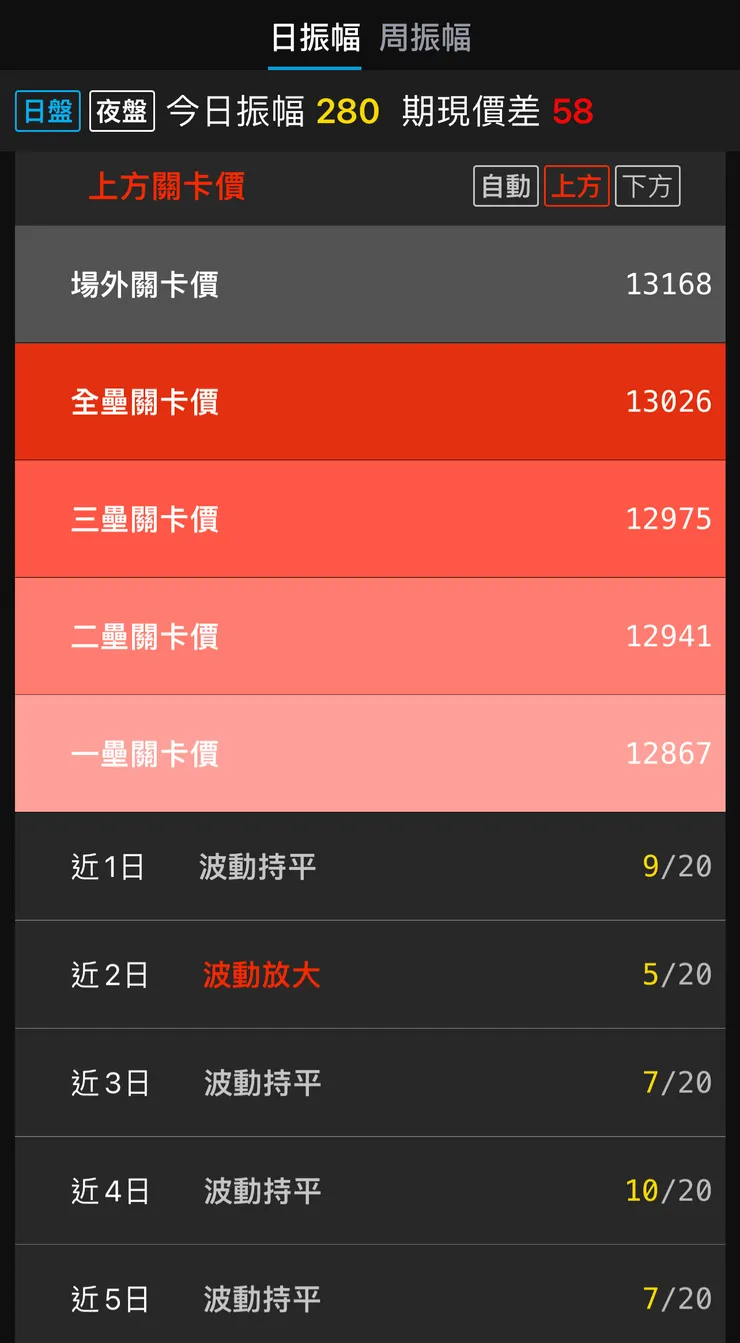Open the 近1日 波動持平 entry
This screenshot has width=740, height=1343.
tap(370, 866)
